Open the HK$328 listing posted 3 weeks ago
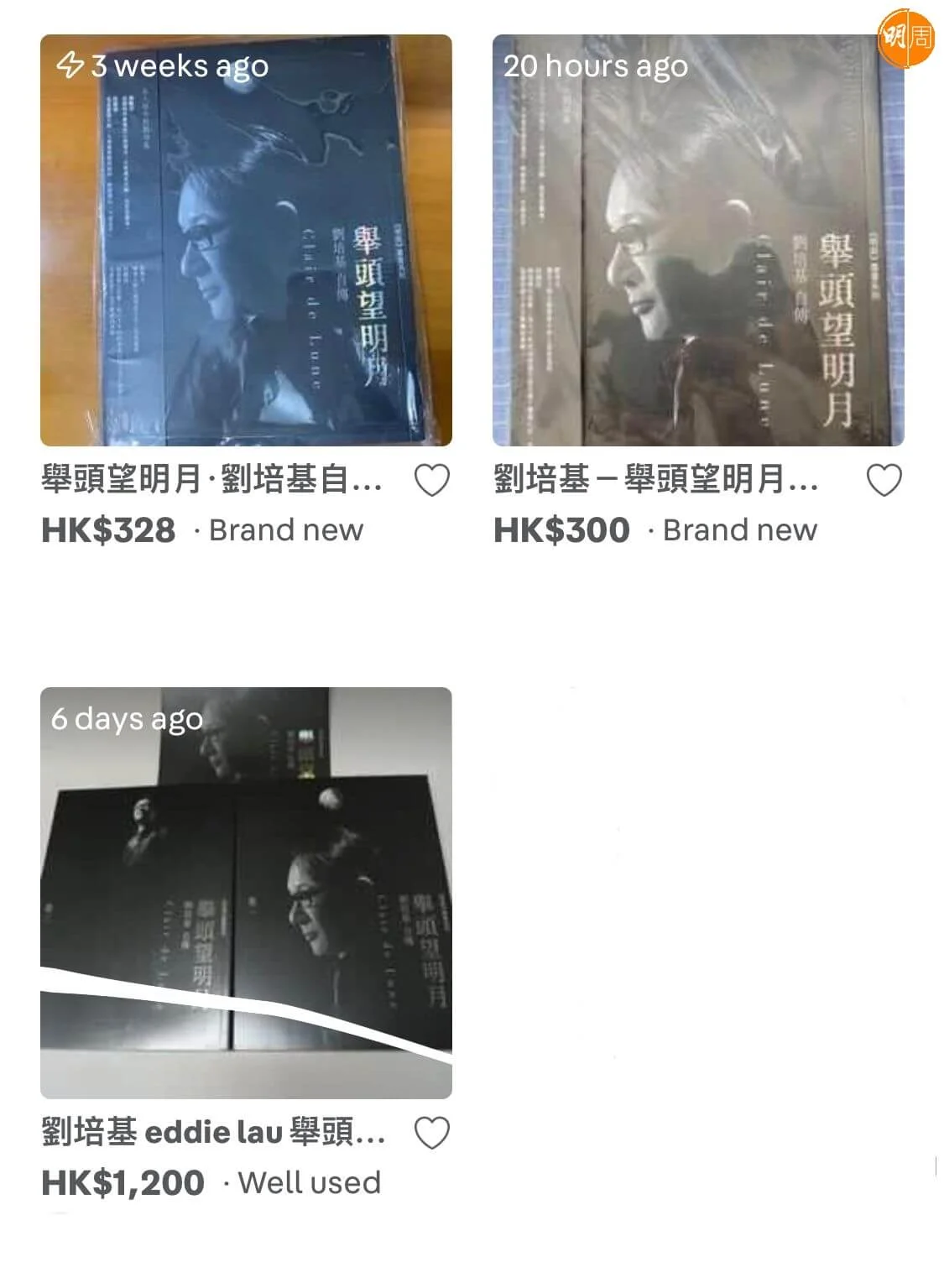The width and height of the screenshot is (944, 1288). 246,240
